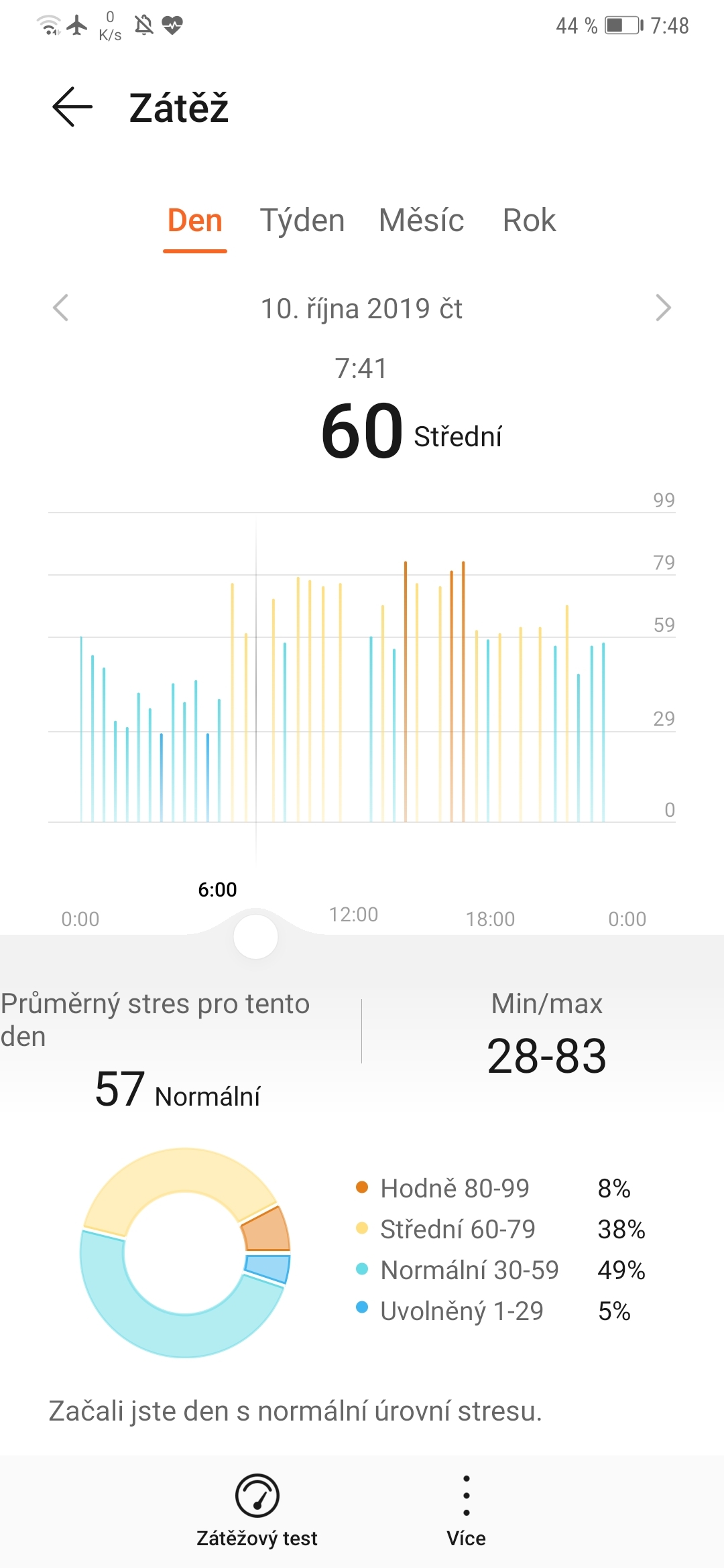This screenshot has width=724, height=1568.
Task: Tap the timeline slider handle at 6:00
Action: 257,936
